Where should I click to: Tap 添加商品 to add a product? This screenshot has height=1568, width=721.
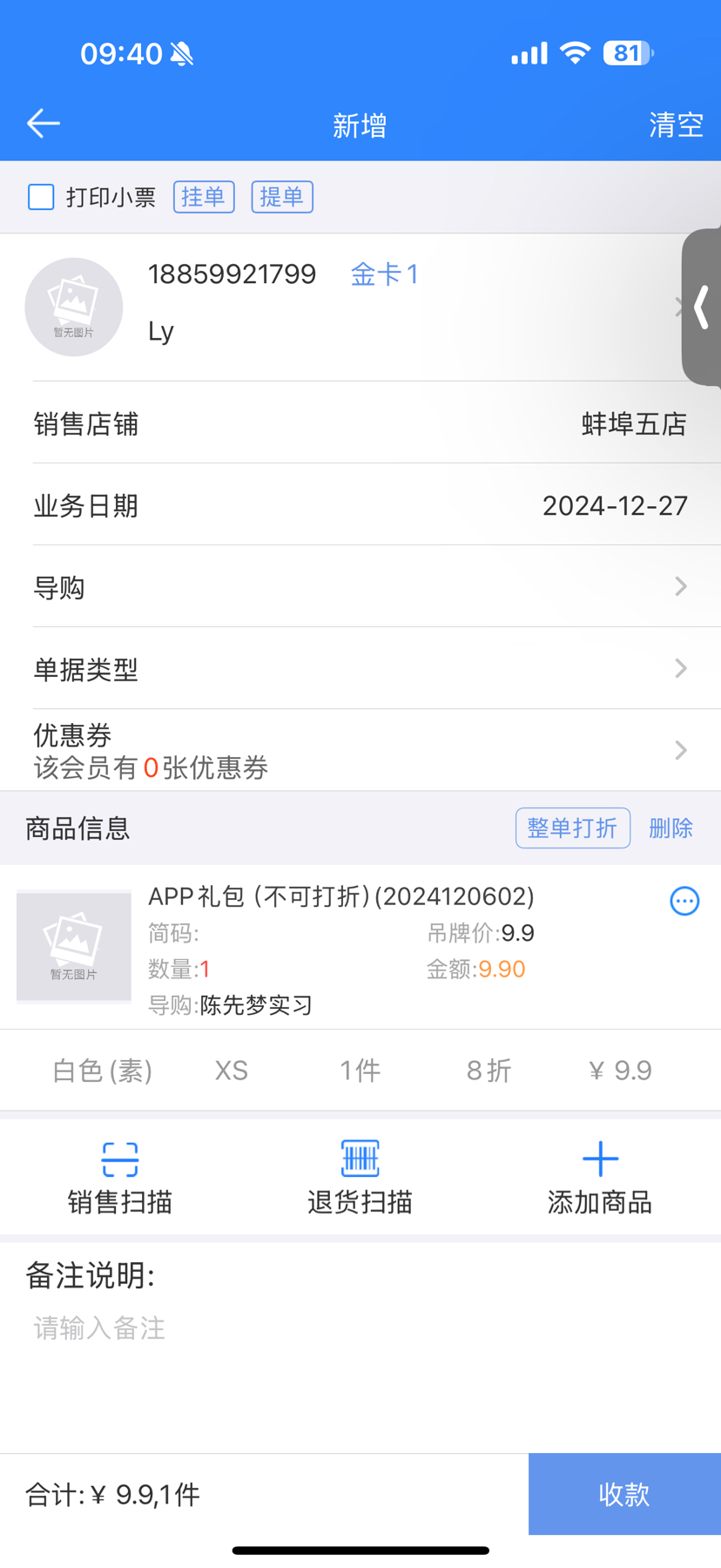tap(600, 1177)
